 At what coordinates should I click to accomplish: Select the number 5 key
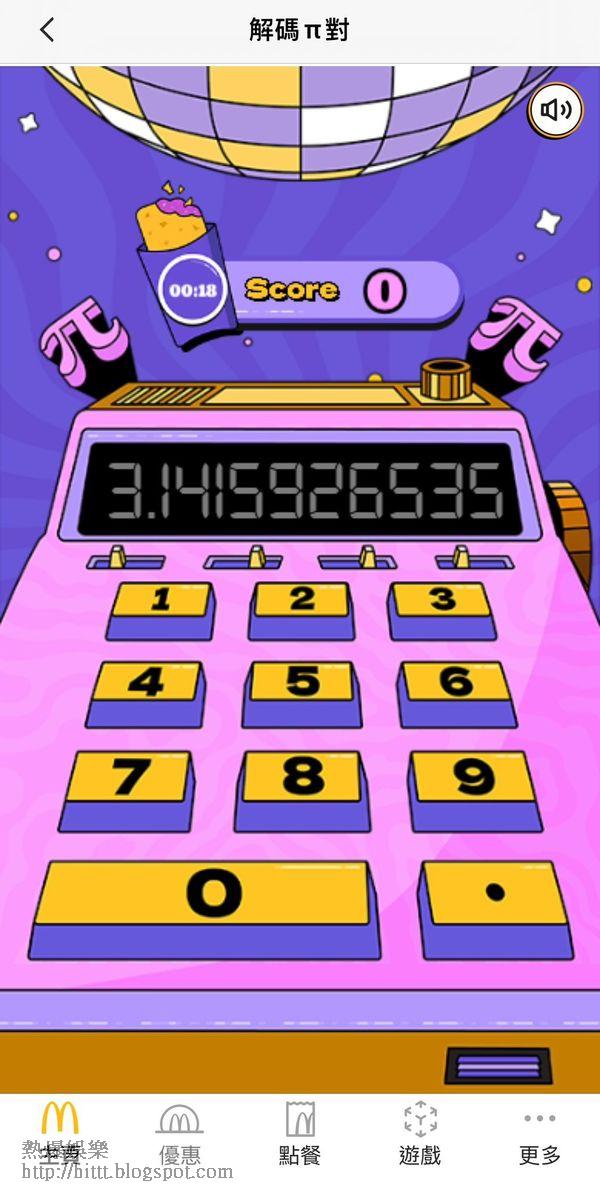[302, 682]
